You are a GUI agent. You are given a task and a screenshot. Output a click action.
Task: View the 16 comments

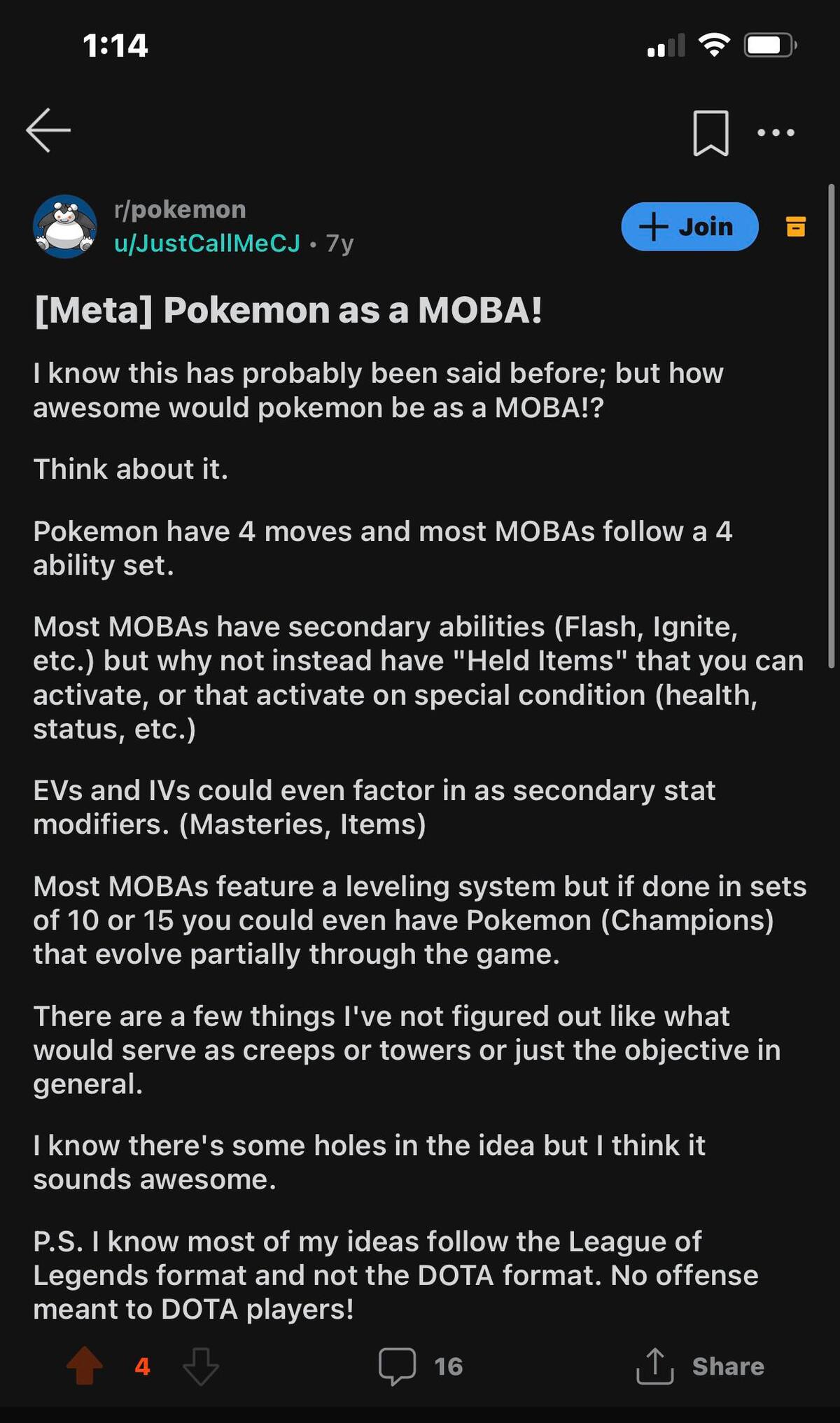pyautogui.click(x=421, y=1366)
